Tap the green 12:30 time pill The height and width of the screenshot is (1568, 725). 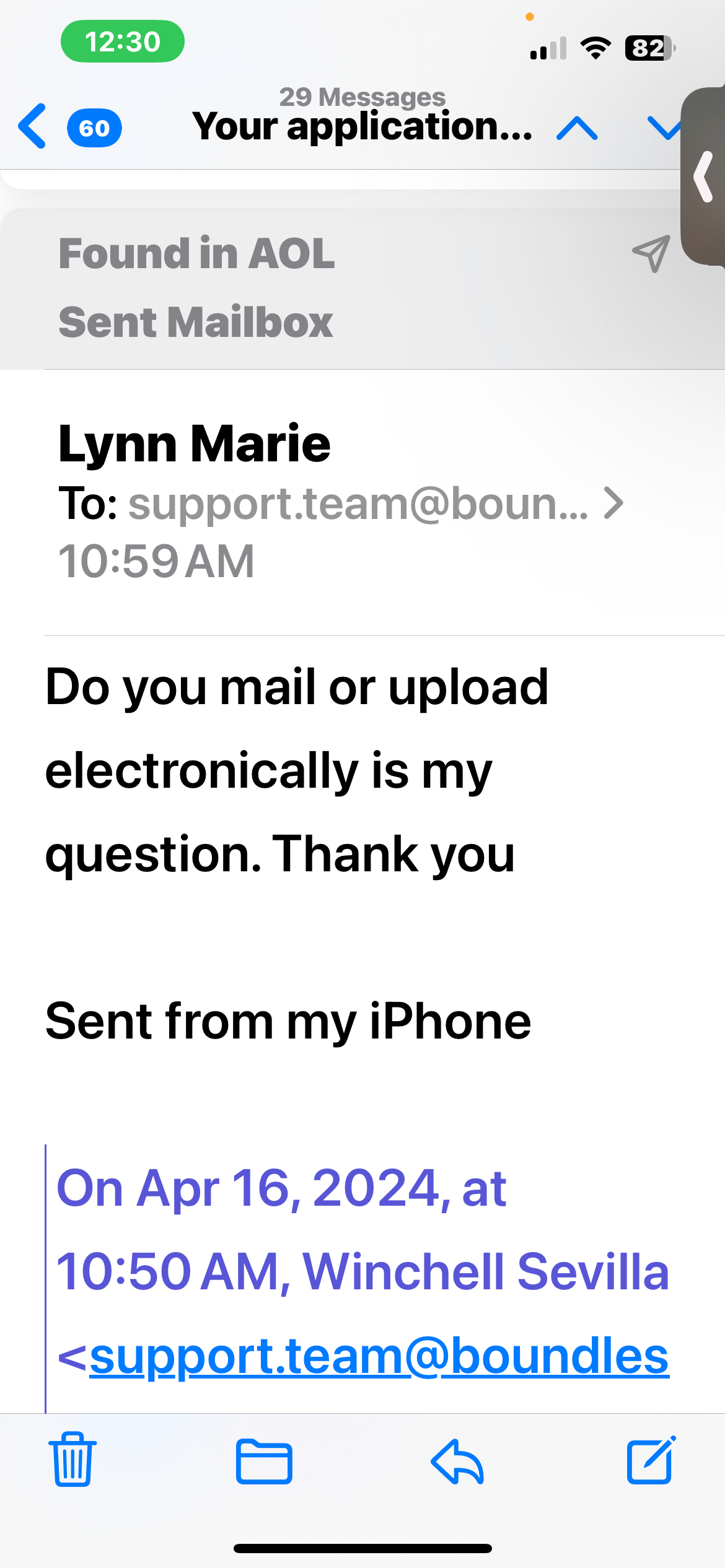pos(123,42)
